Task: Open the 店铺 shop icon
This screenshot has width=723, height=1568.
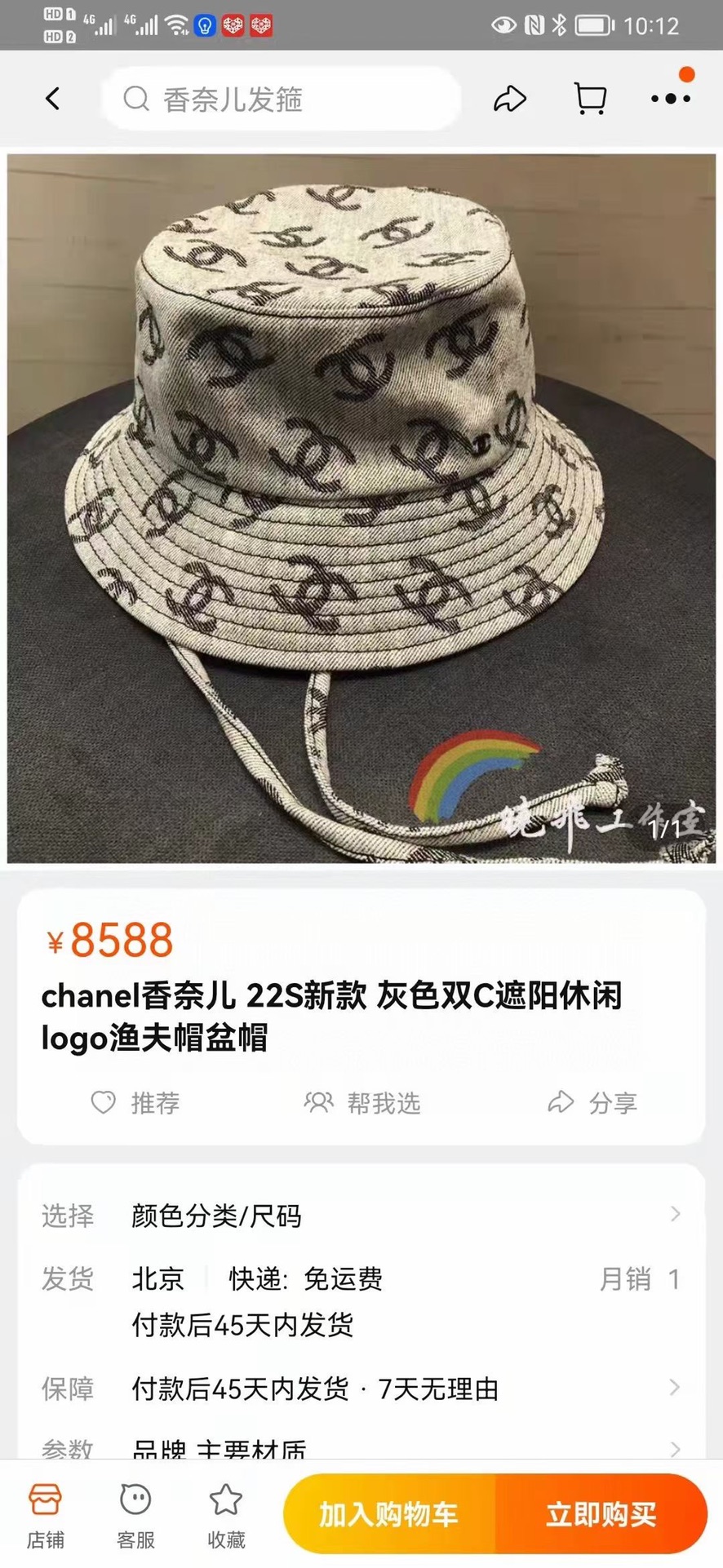Action: 45,1513
